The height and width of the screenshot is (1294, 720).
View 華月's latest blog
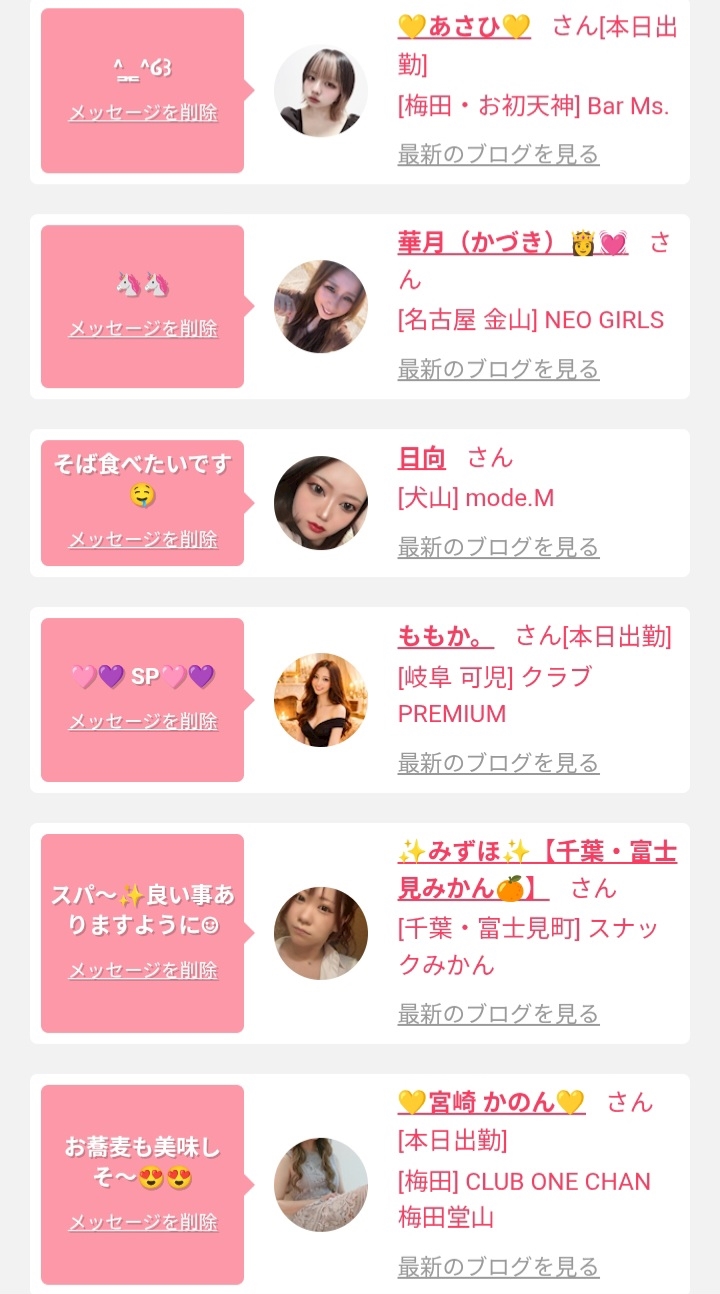(x=498, y=369)
